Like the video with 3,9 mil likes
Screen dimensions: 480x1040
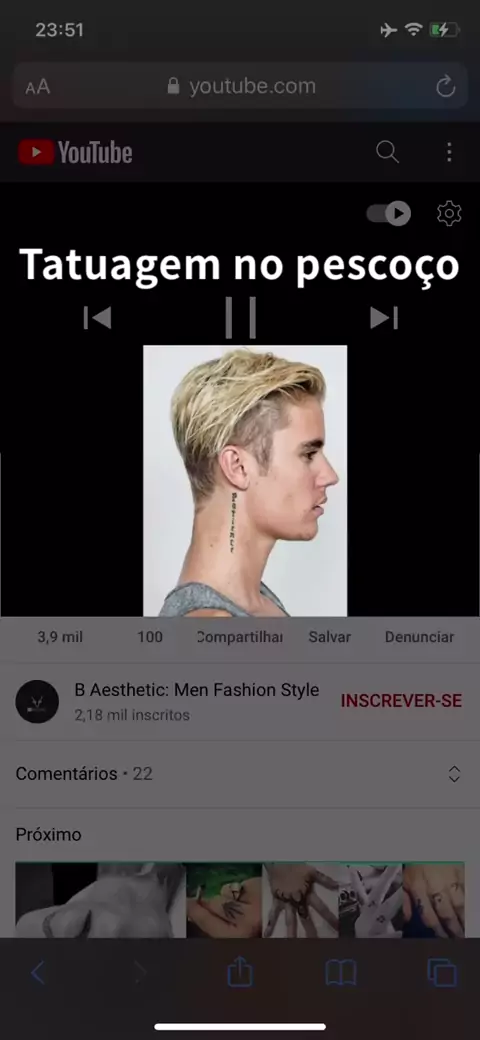[60, 637]
